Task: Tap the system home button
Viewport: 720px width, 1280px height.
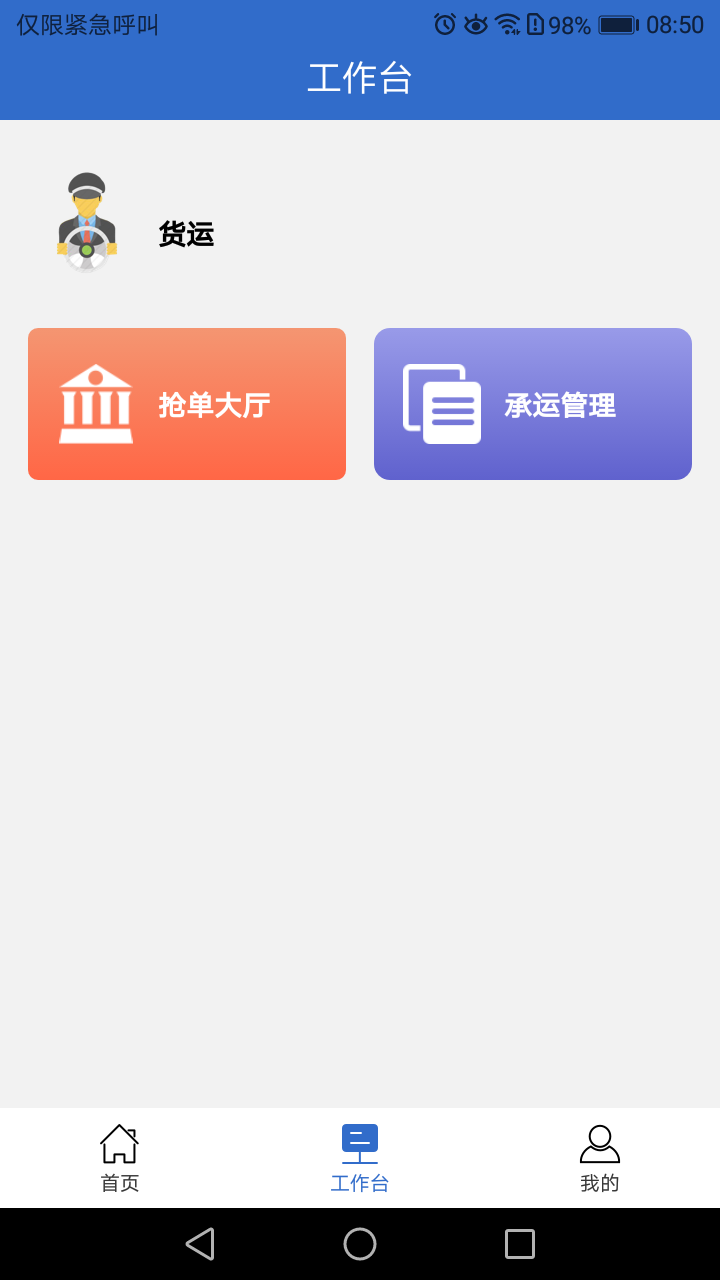Action: pos(360,1244)
